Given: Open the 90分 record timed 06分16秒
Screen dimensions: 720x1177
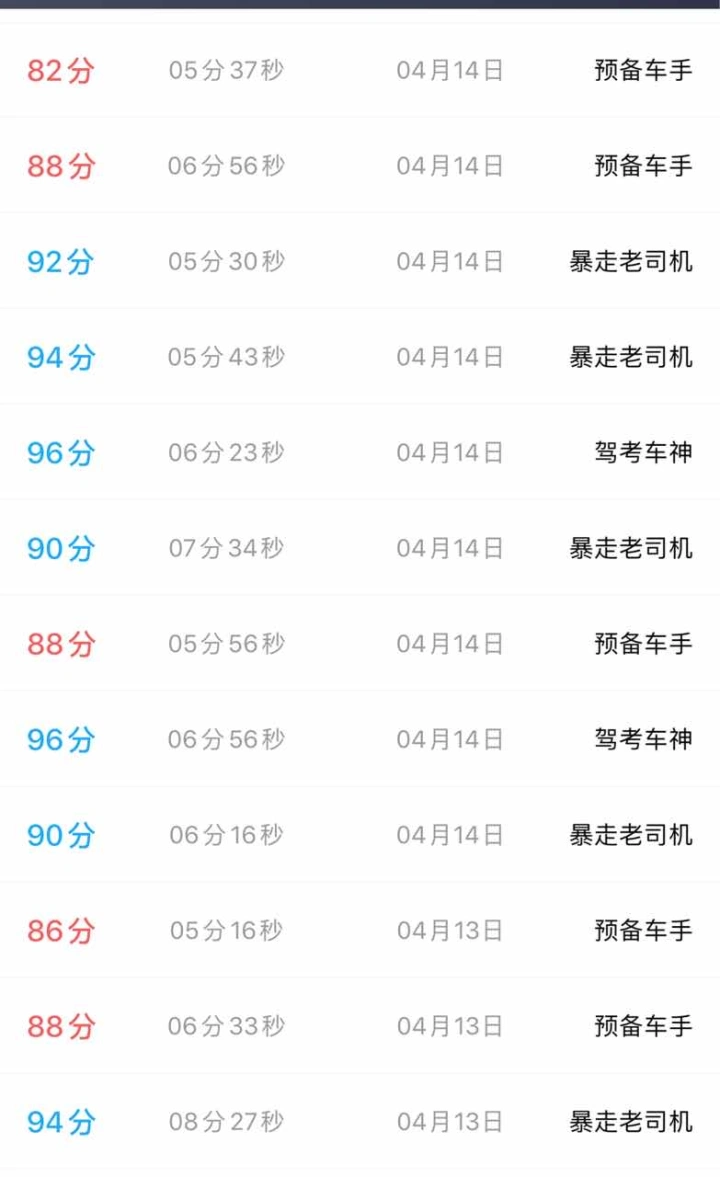Looking at the screenshot, I should point(360,835).
